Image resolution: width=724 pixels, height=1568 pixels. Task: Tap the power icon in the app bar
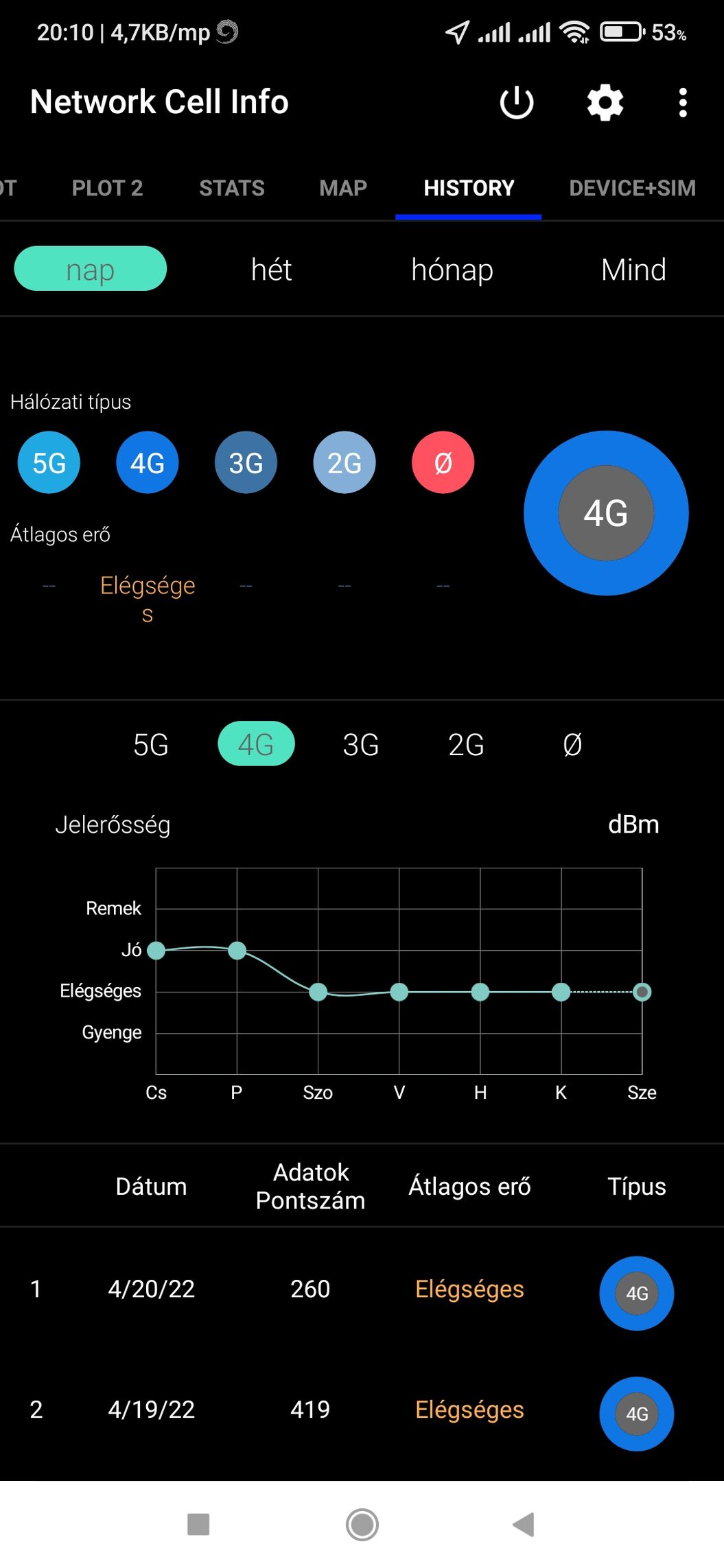516,103
